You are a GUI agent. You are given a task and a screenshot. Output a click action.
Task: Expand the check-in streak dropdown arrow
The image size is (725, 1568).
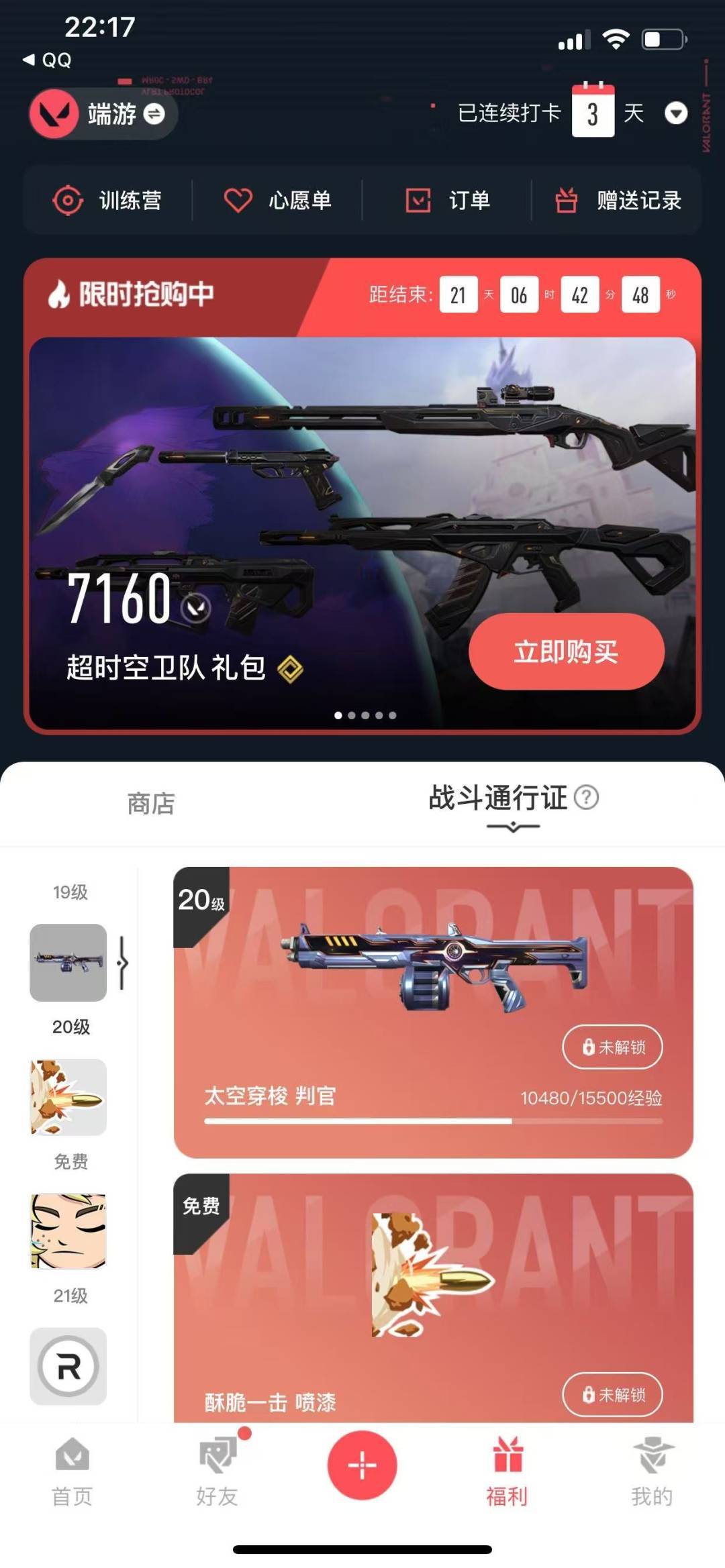pos(676,113)
